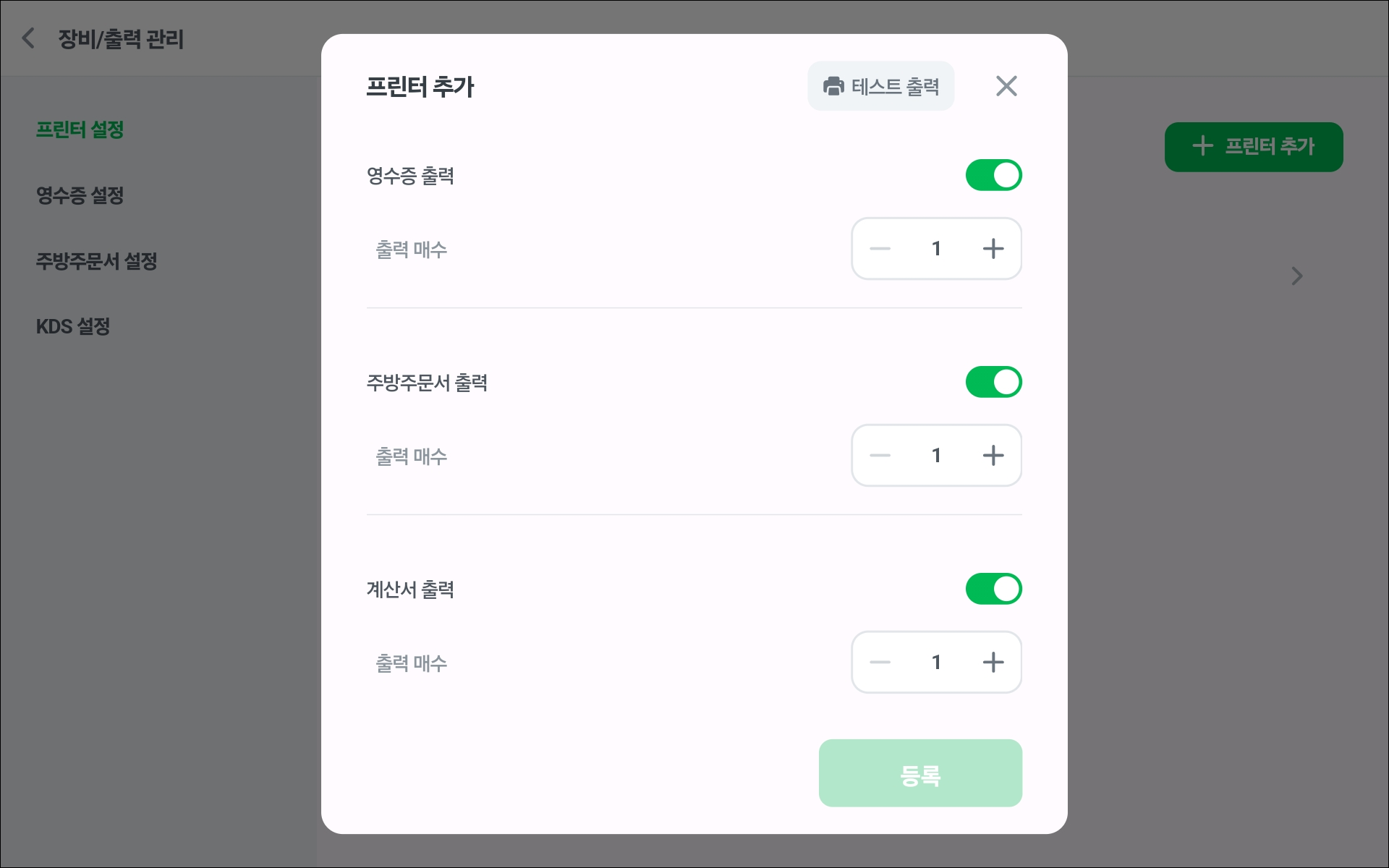Add one more 주방주문서 출력 copy

click(993, 456)
